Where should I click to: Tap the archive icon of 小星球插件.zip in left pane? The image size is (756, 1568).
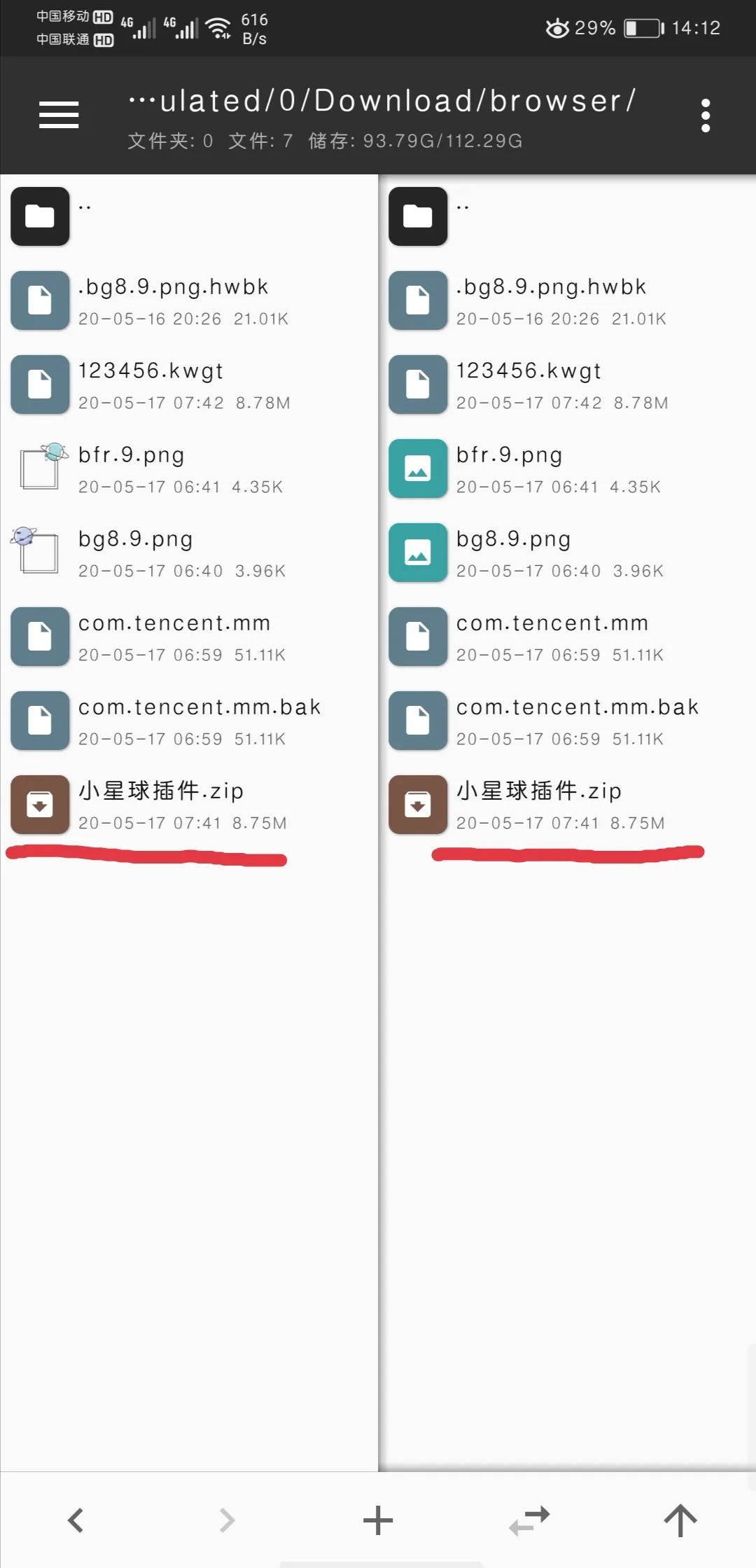pos(40,805)
